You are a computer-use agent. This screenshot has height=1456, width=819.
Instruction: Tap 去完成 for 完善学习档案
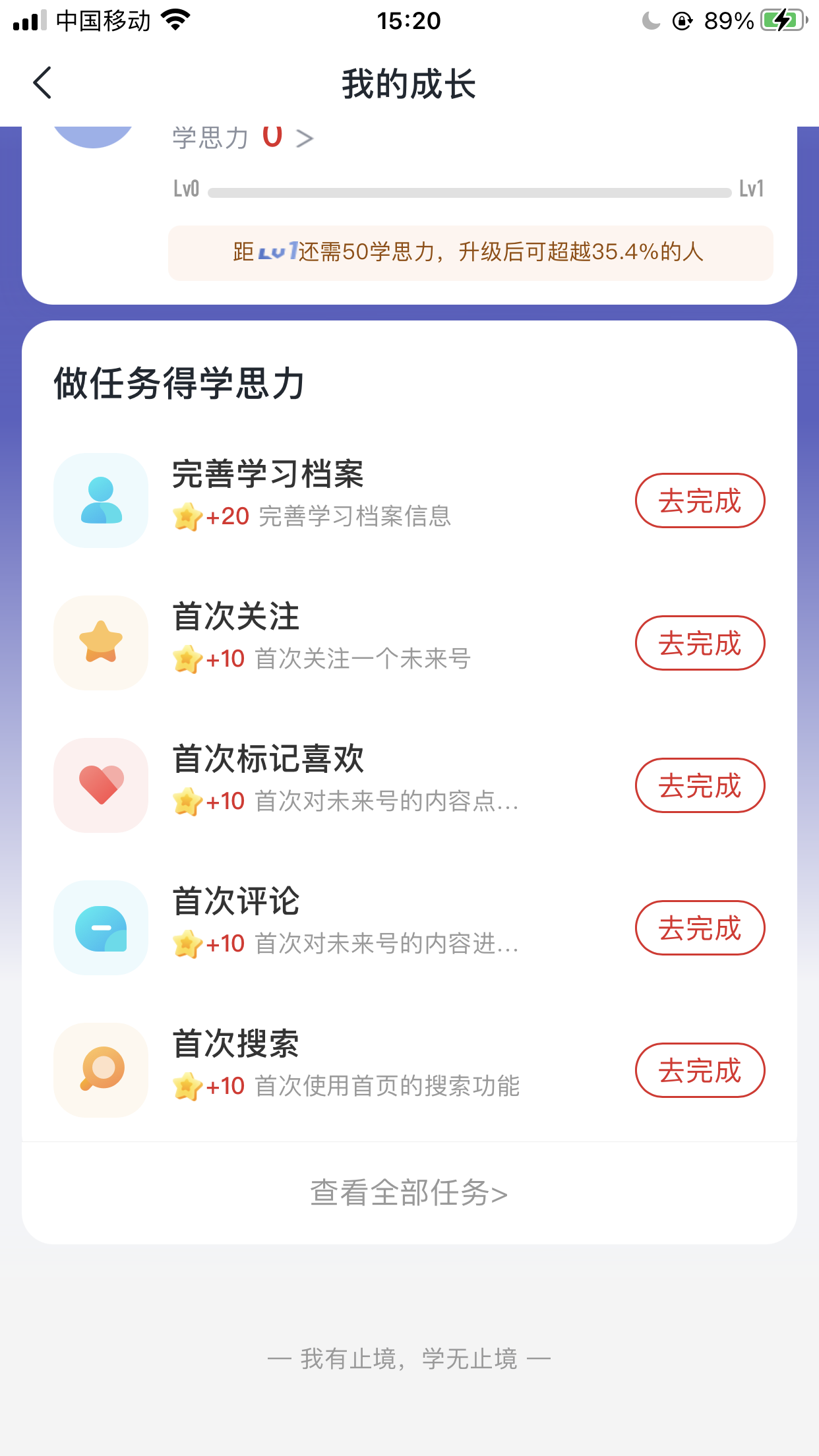pos(699,501)
